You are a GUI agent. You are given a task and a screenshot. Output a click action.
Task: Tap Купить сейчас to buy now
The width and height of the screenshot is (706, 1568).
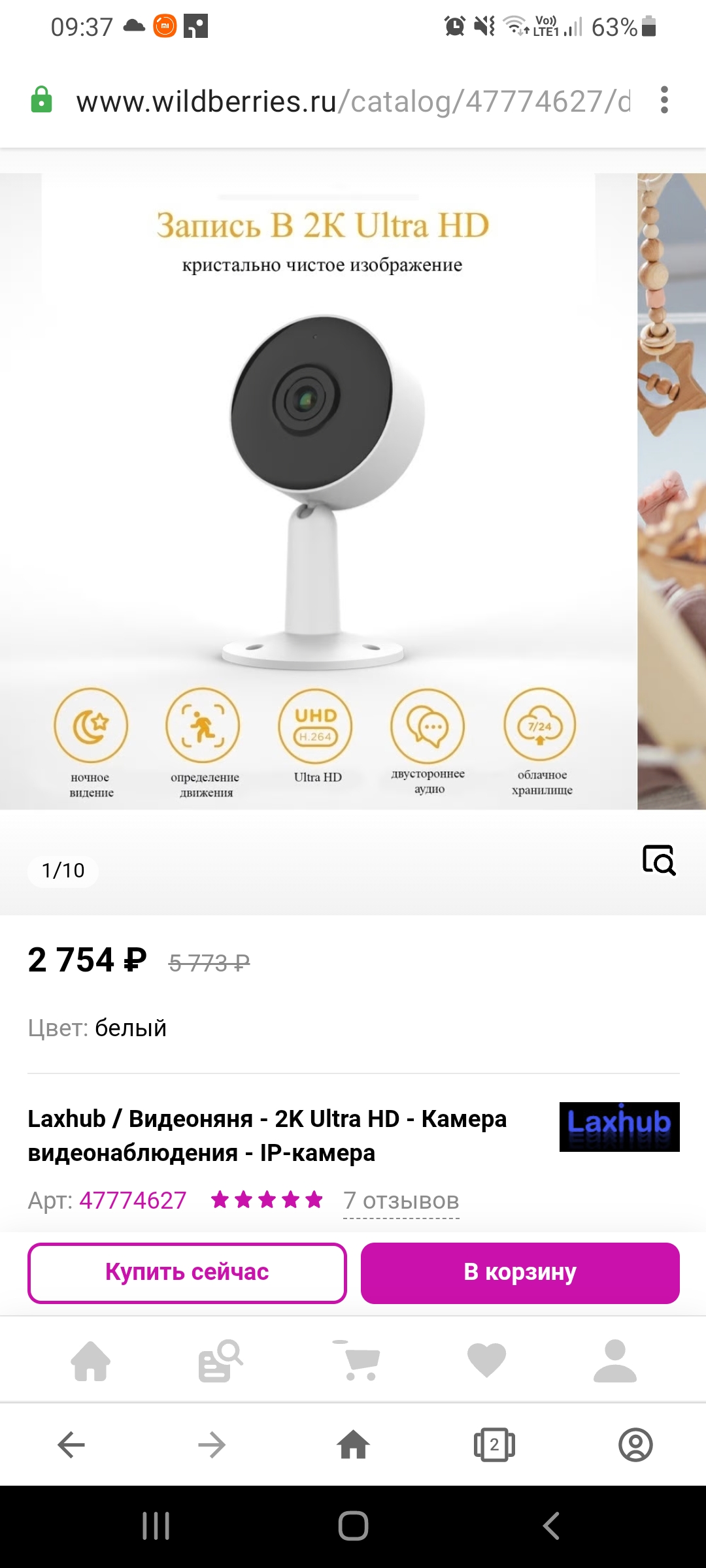(187, 1273)
